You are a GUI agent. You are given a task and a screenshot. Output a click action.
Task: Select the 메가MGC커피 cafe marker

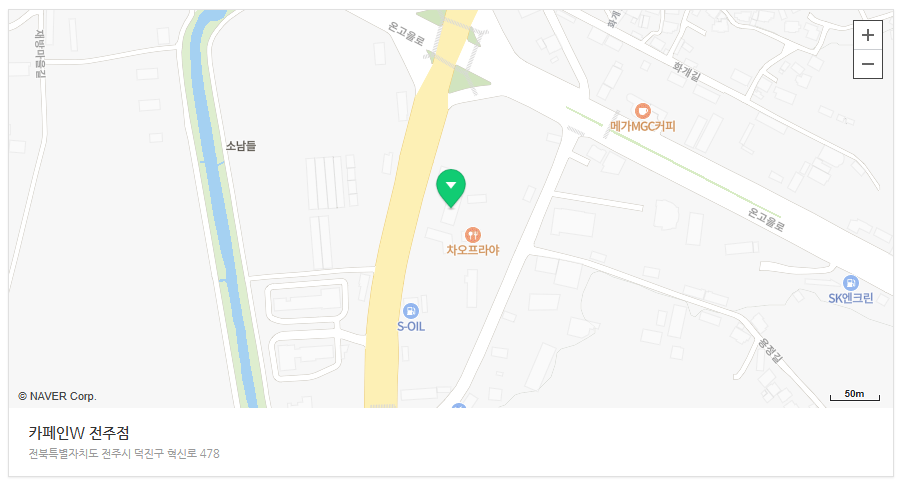(x=643, y=111)
